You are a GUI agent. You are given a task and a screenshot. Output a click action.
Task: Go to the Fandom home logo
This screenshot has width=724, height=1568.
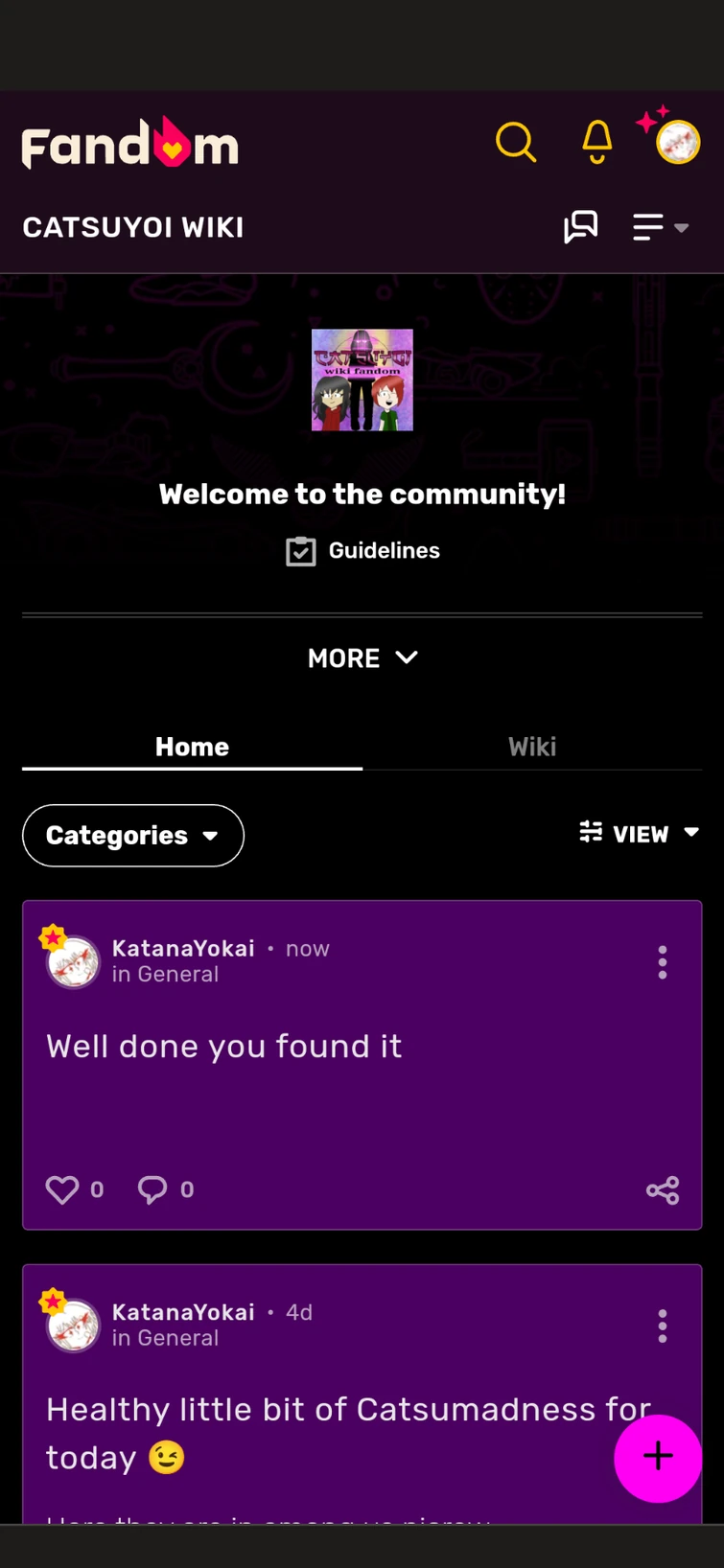click(x=130, y=144)
